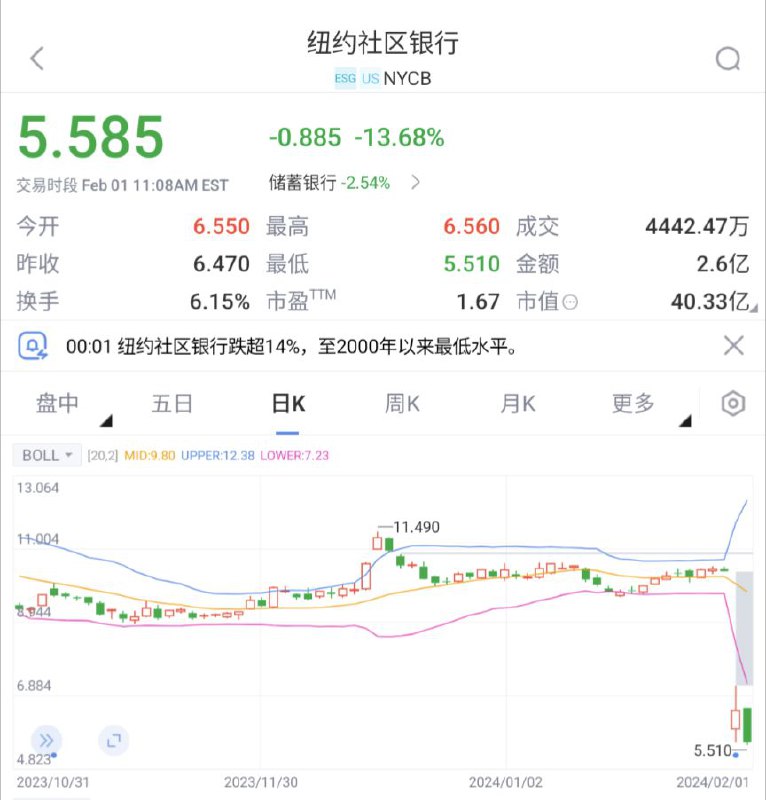Image resolution: width=766 pixels, height=800 pixels.
Task: Expand the 更多 chart options via its corner arrow
Action: [686, 417]
